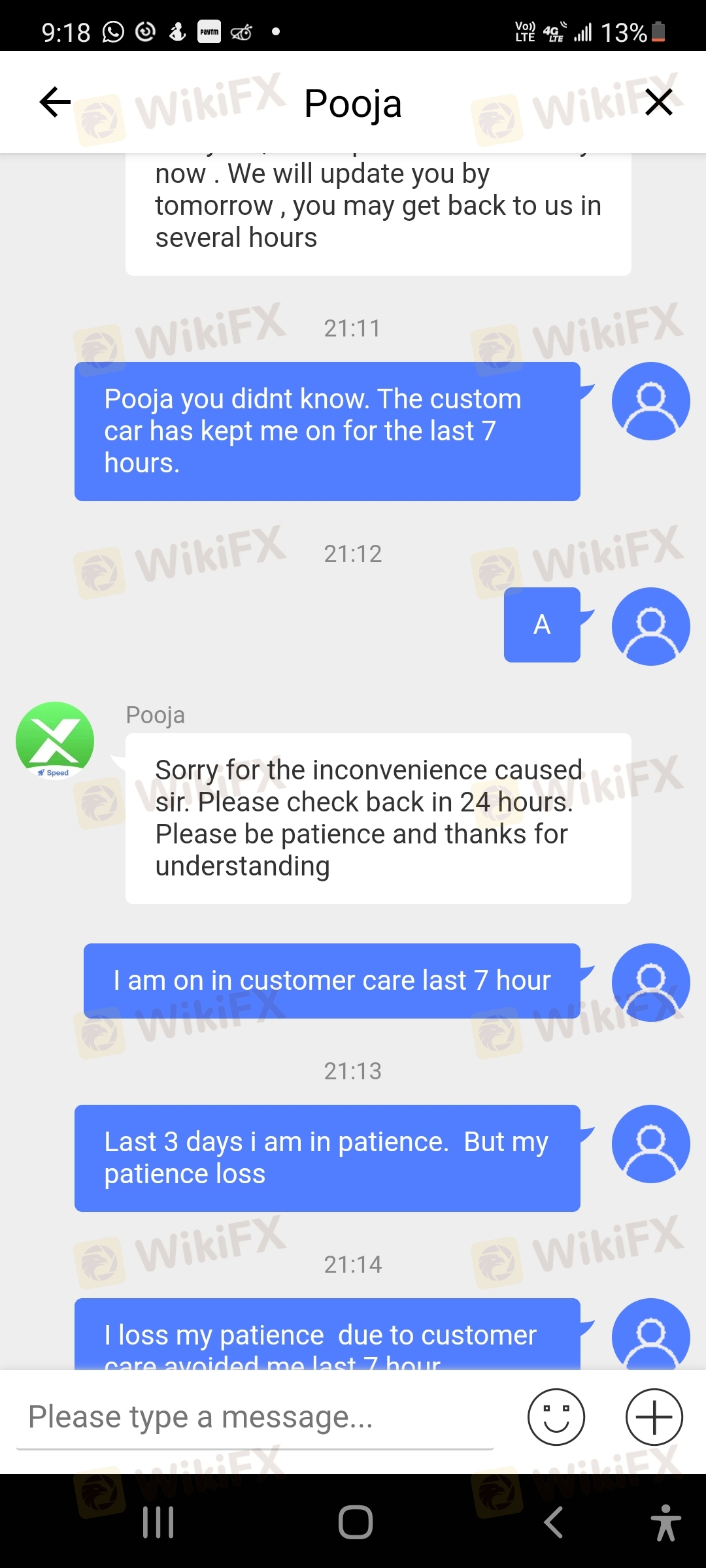Viewport: 706px width, 1568px height.
Task: Close the chat with the X icon
Action: 658,102
